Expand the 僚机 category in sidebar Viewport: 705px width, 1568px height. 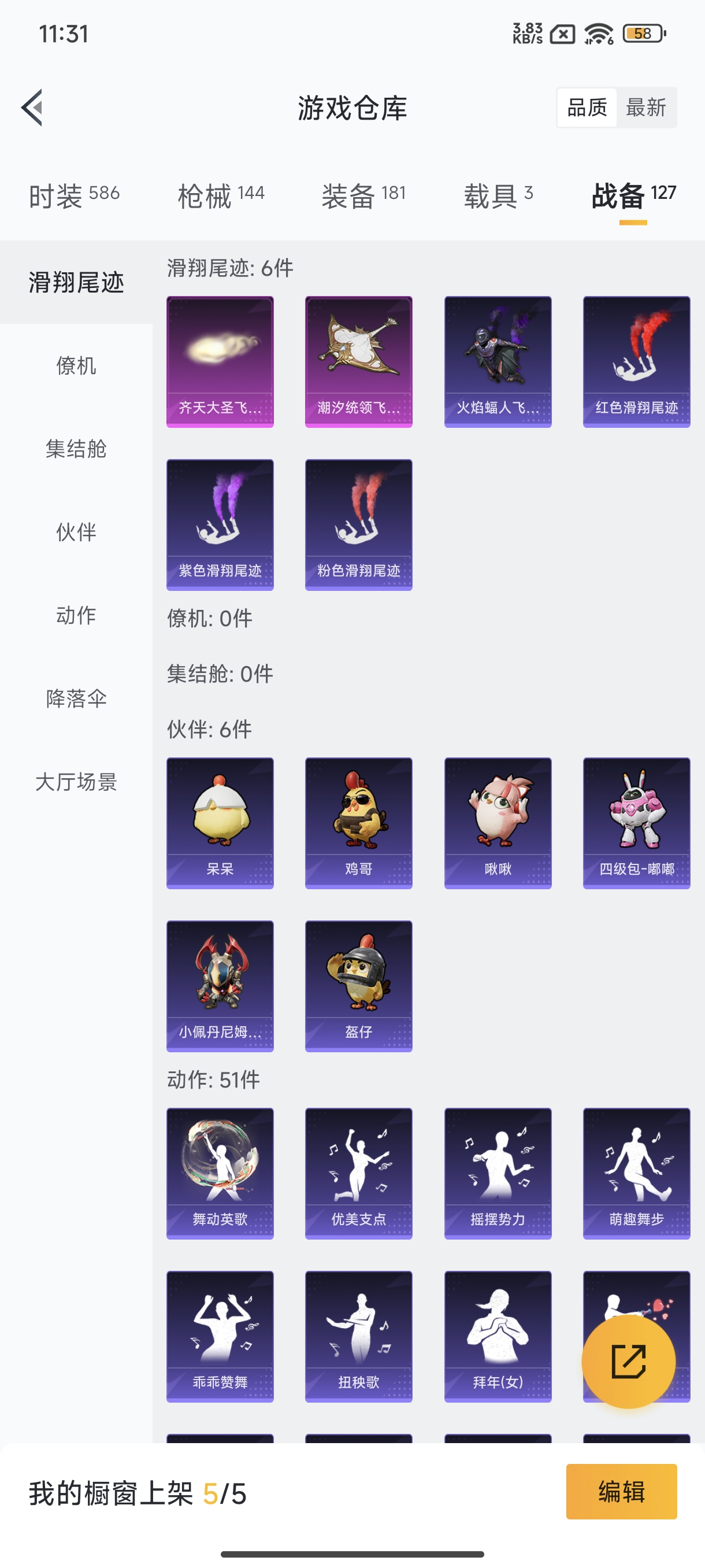coord(76,366)
